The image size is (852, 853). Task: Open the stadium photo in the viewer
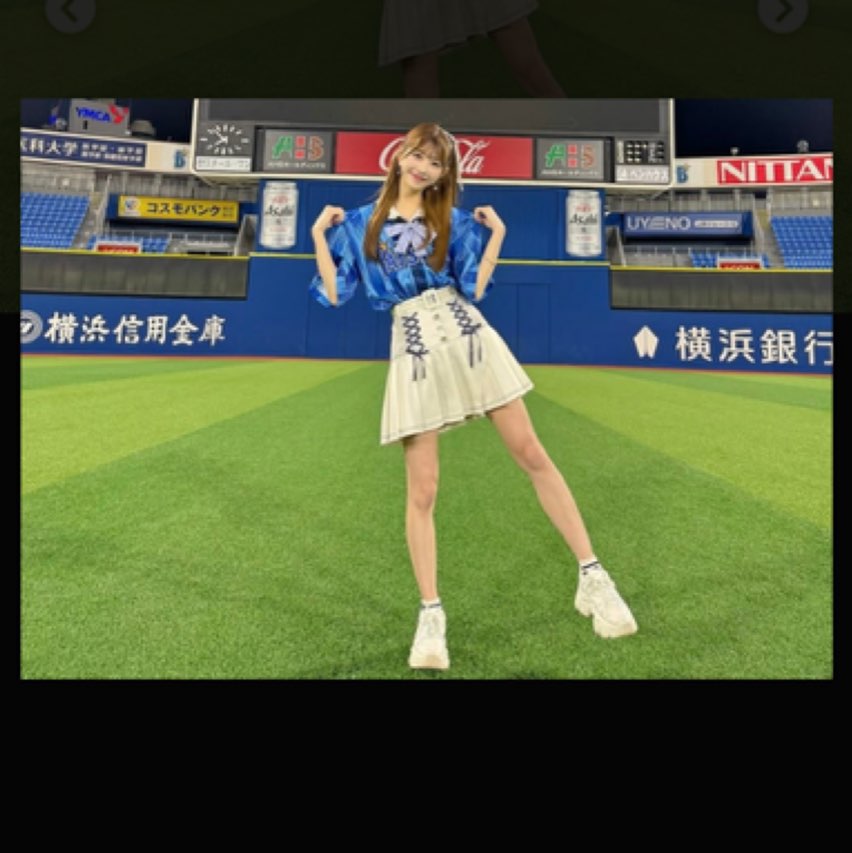426,388
